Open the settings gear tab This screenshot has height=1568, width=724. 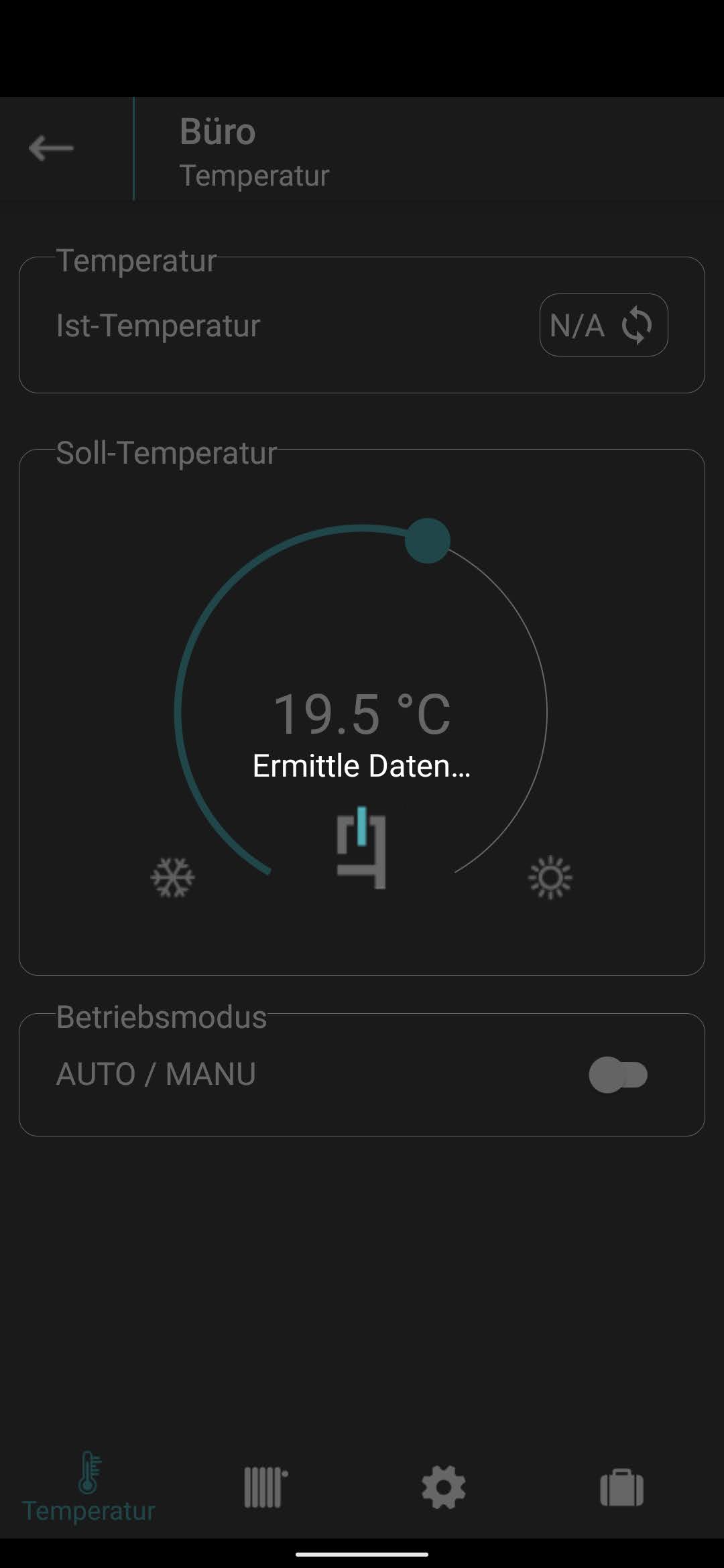(x=443, y=1487)
